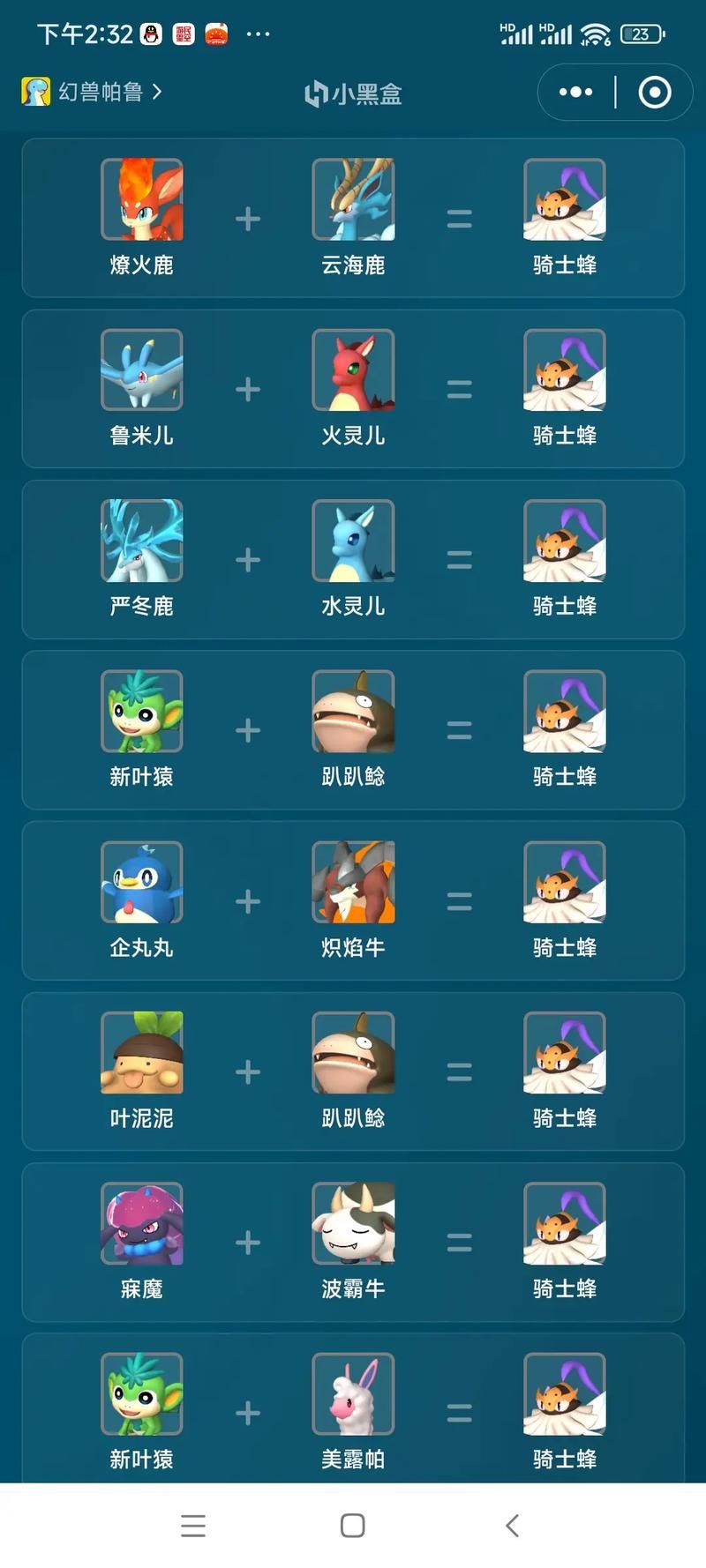This screenshot has height=1568, width=706.
Task: Tap the 叶泥泥 pal thumbnail
Action: point(141,1052)
